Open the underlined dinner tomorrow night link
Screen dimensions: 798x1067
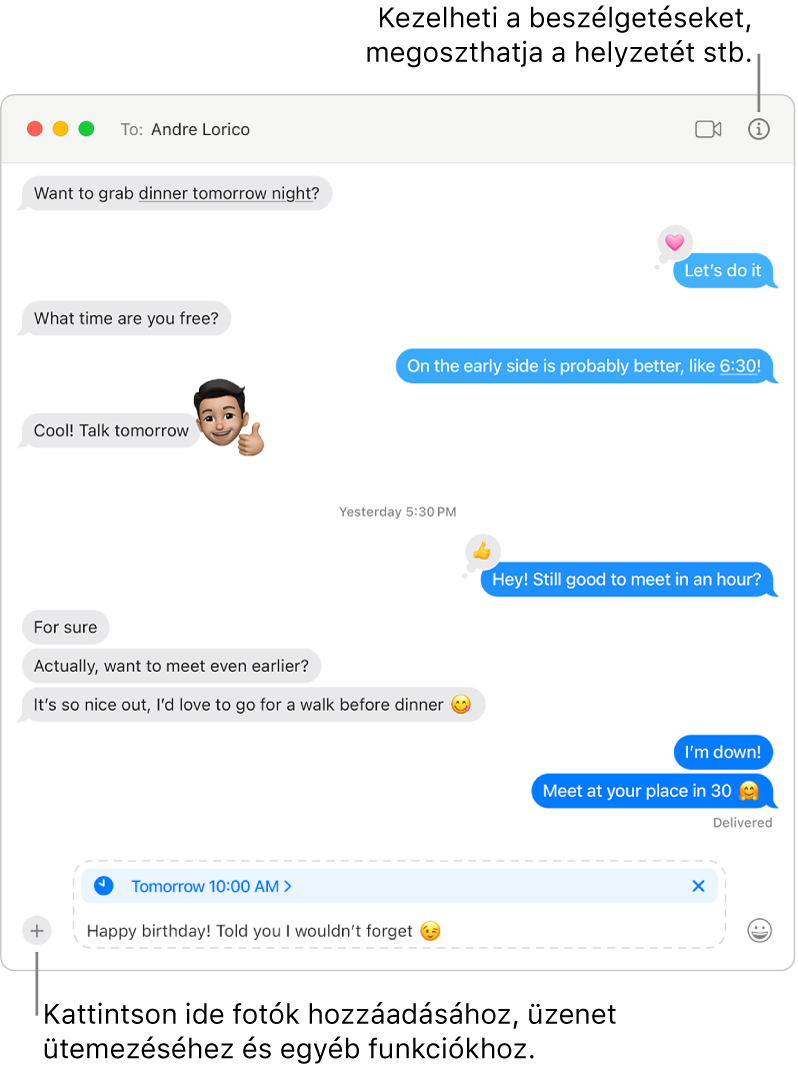click(x=227, y=194)
